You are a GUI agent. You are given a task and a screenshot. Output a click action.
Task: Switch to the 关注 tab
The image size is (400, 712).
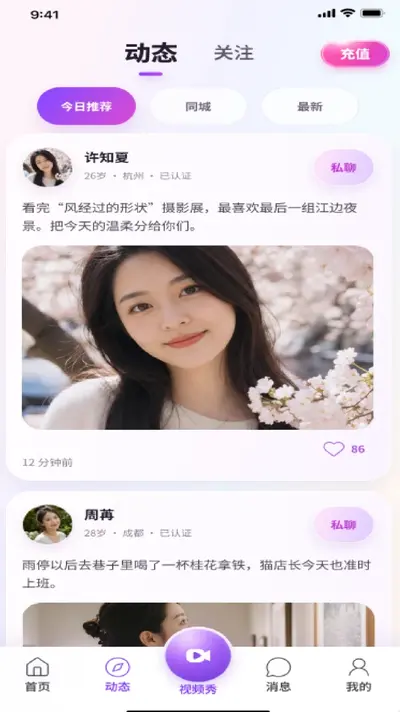point(234,54)
